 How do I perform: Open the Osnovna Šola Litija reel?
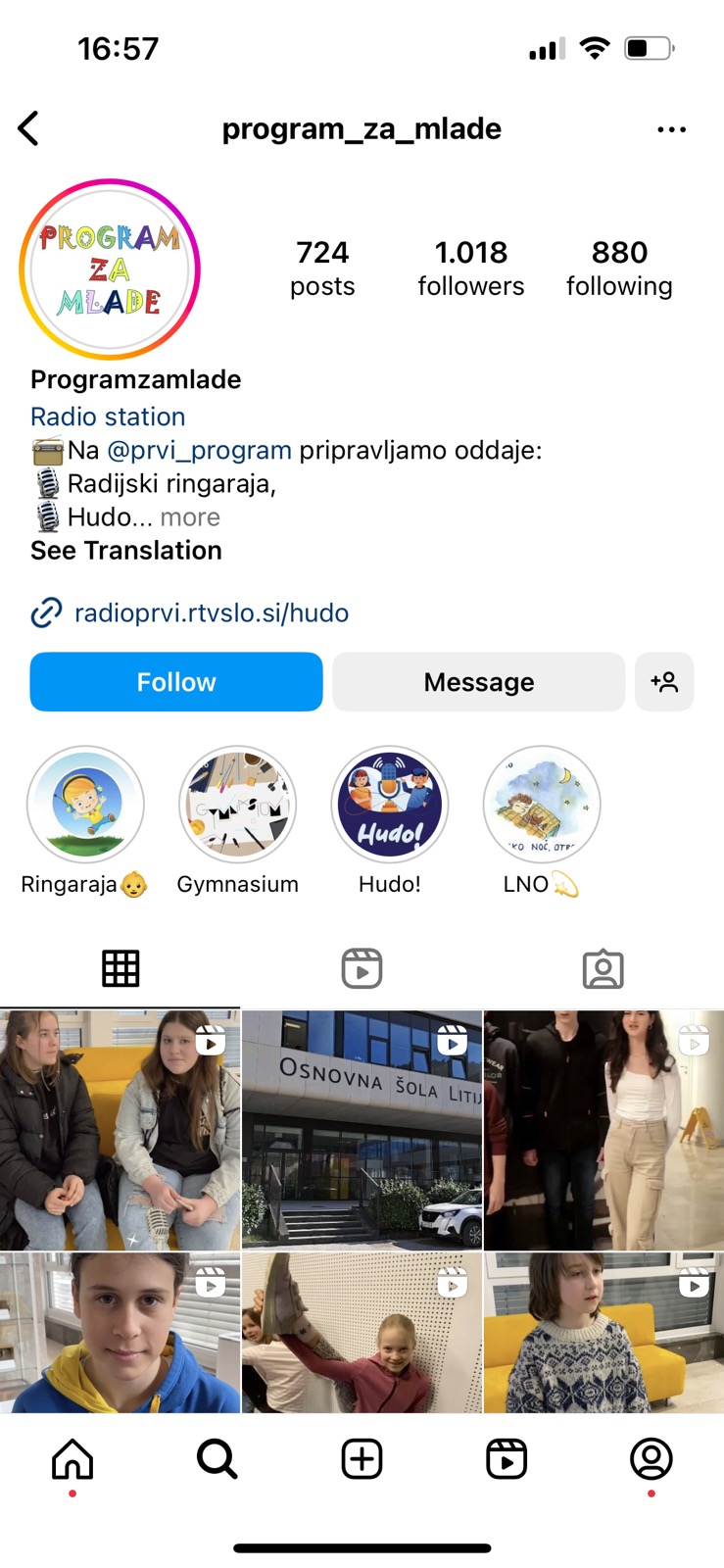pos(362,1130)
